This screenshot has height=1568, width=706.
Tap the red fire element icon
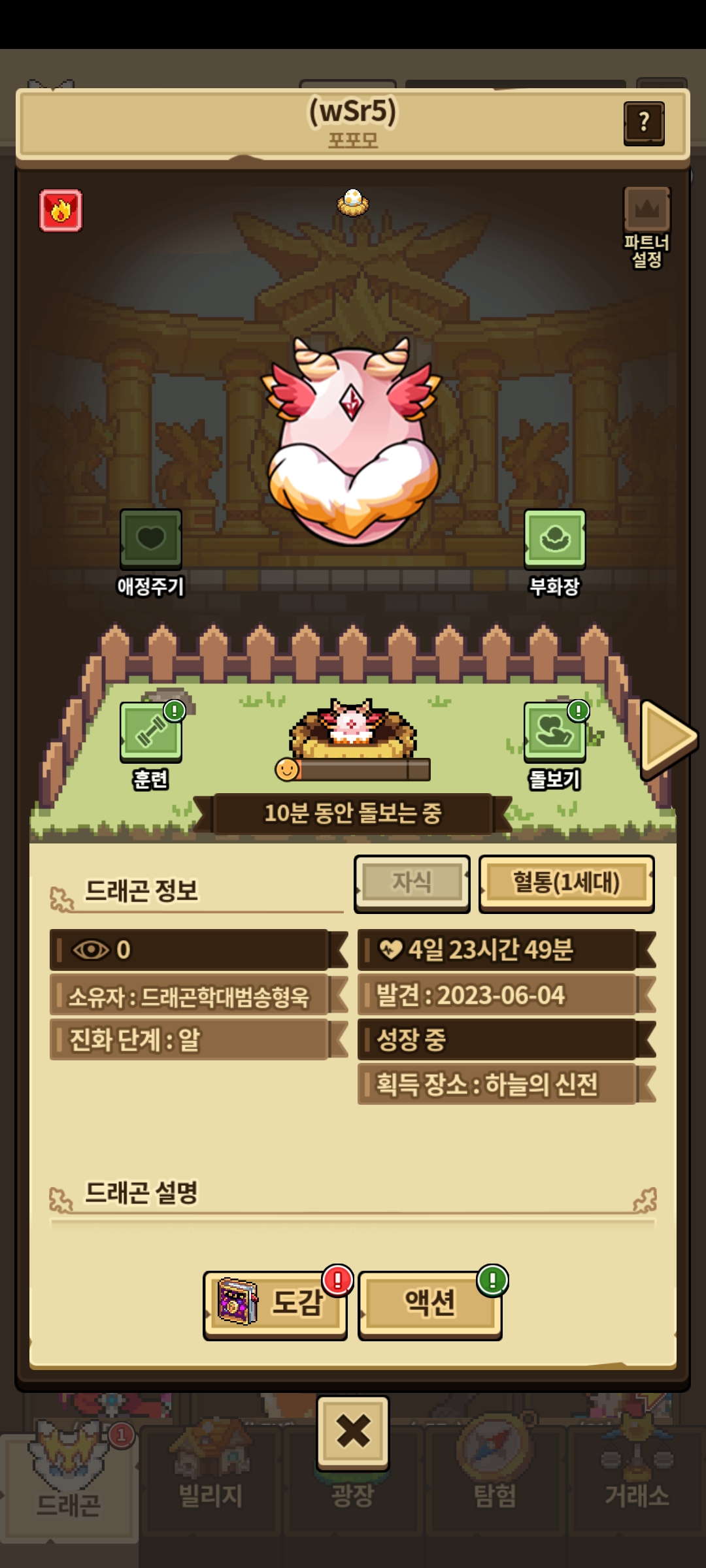[x=61, y=210]
